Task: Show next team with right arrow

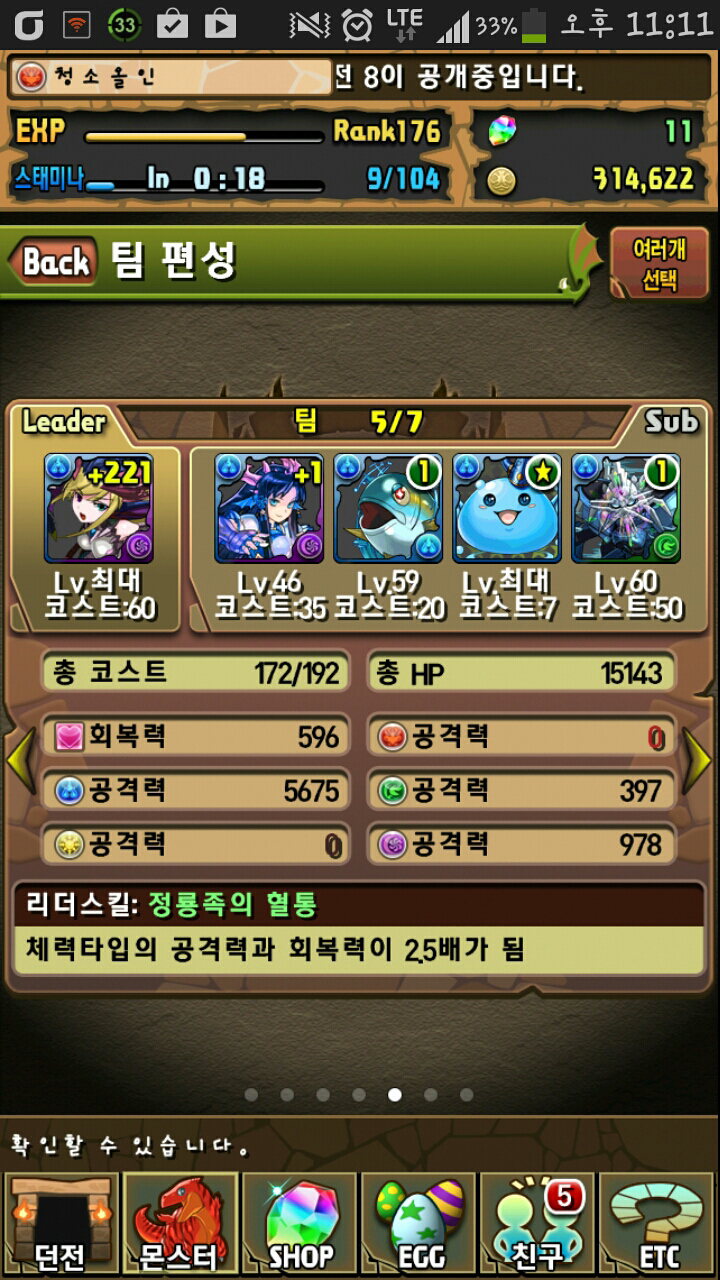Action: (x=698, y=762)
